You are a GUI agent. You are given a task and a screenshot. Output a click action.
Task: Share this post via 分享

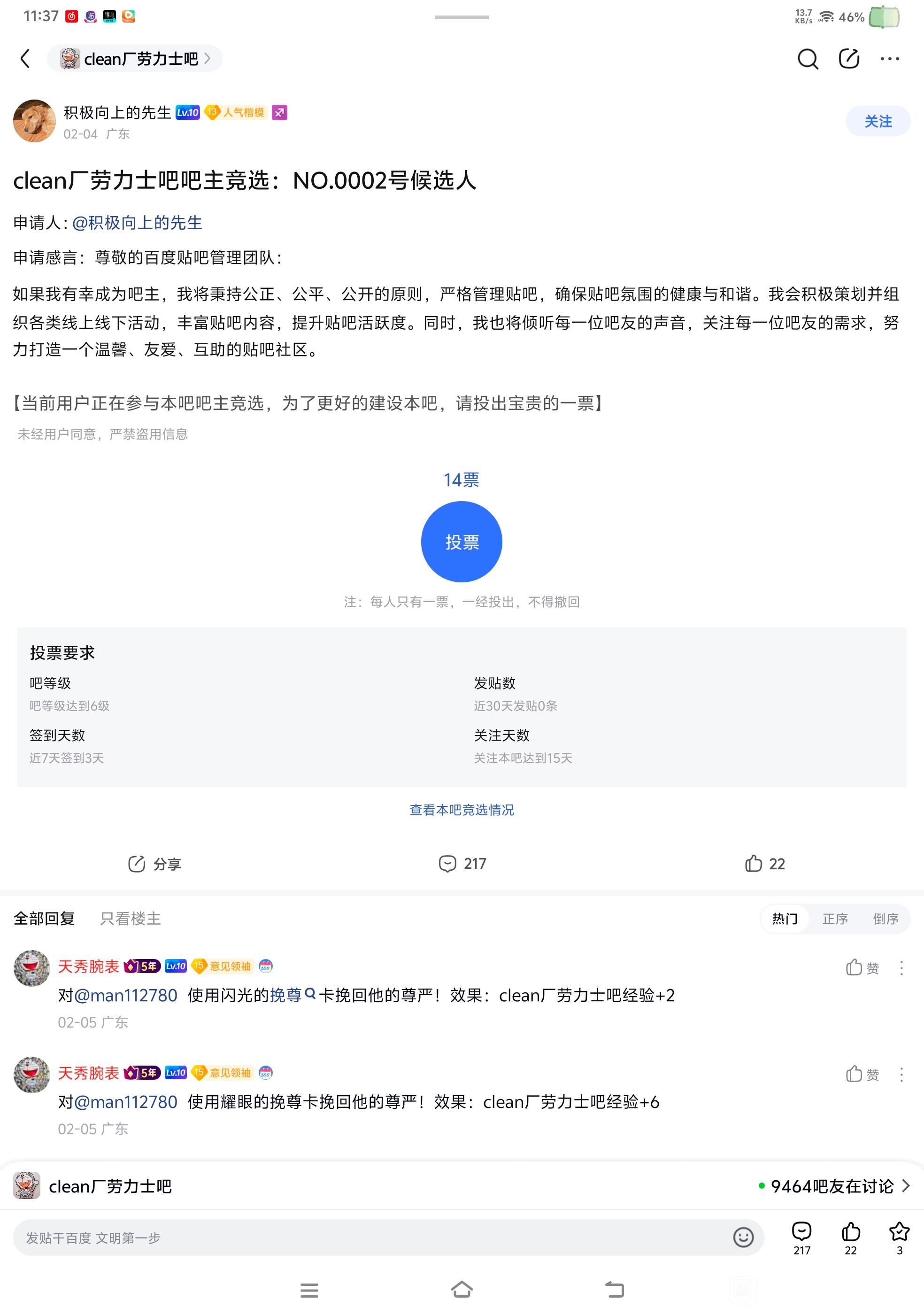click(154, 864)
